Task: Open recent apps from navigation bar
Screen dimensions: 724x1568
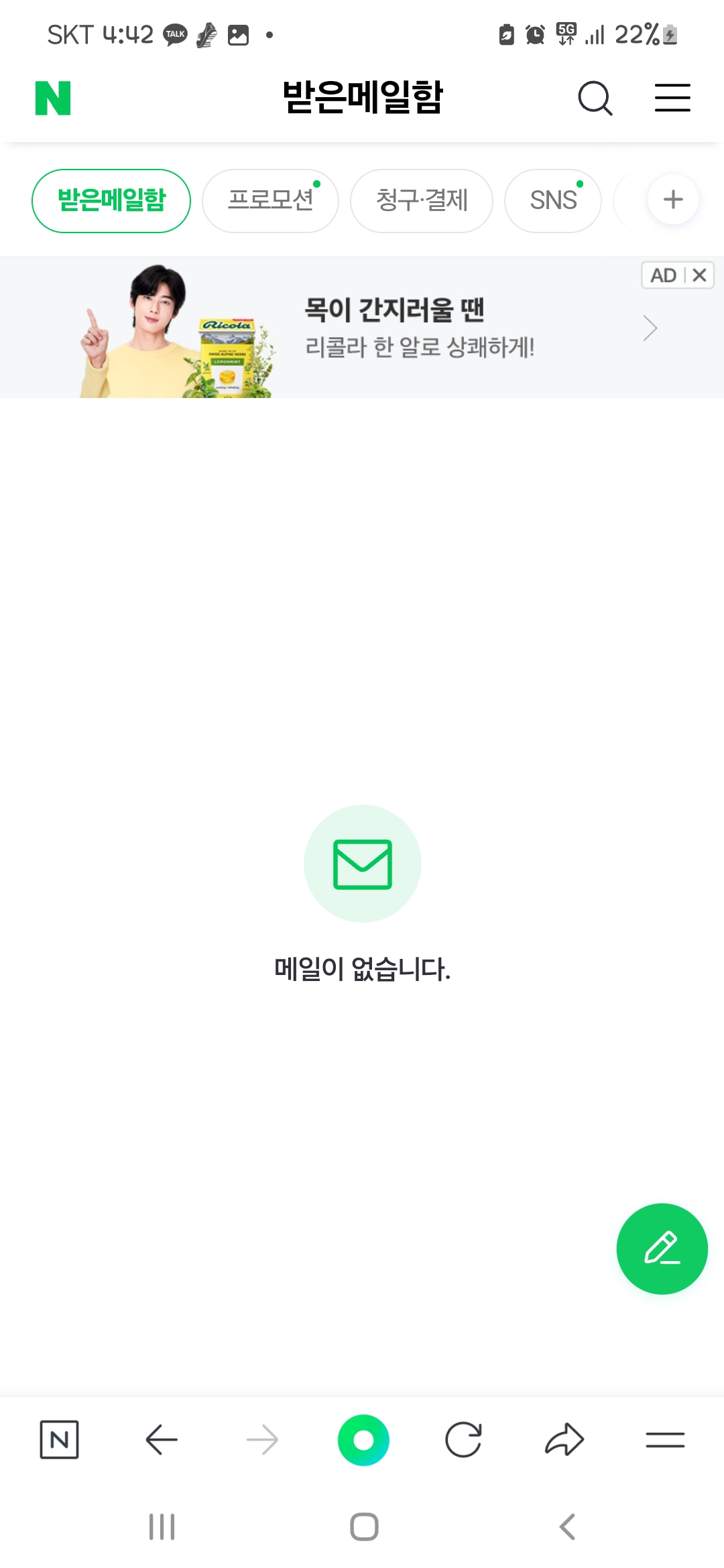Action: [x=162, y=1526]
